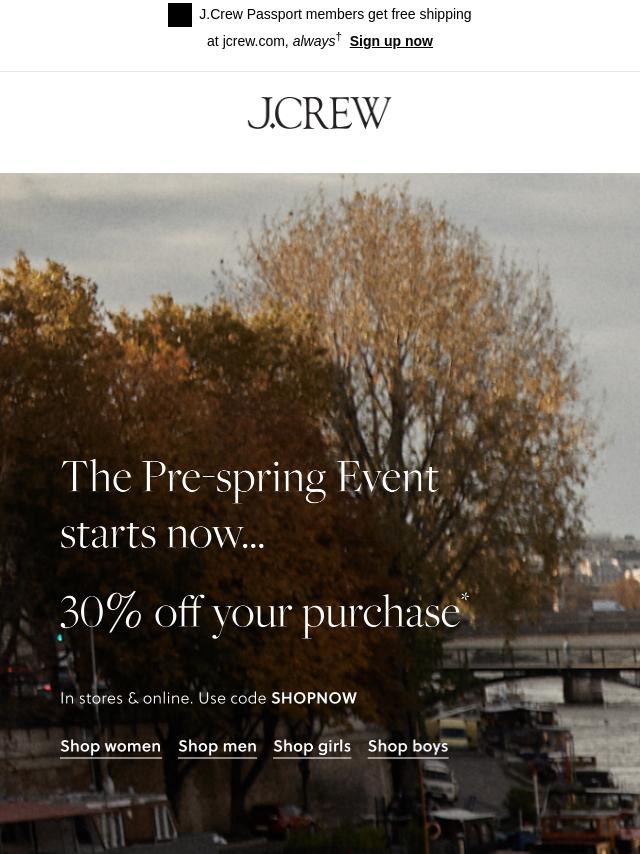Open the Shop women link
This screenshot has height=854, width=640.
point(110,746)
